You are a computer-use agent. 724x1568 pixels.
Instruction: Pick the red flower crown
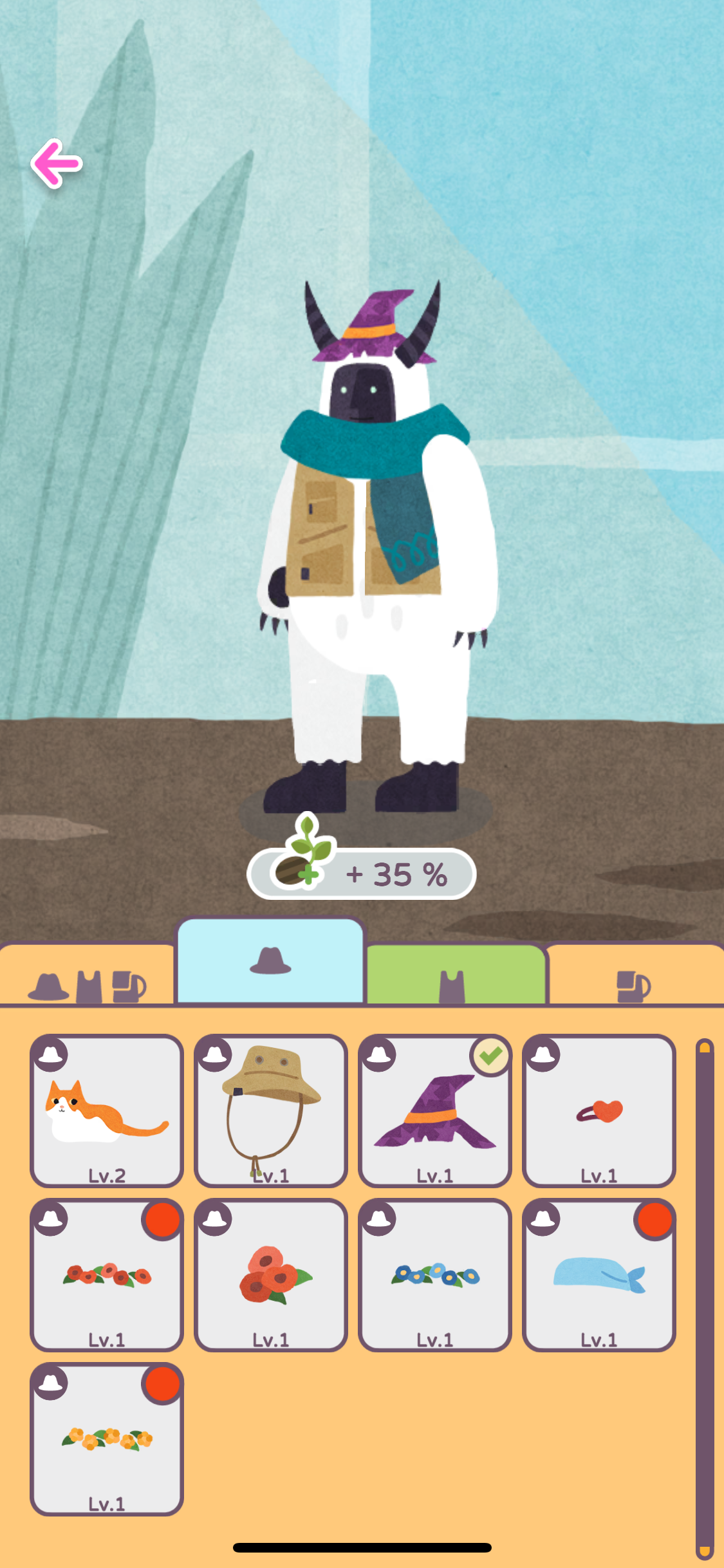(x=107, y=1274)
